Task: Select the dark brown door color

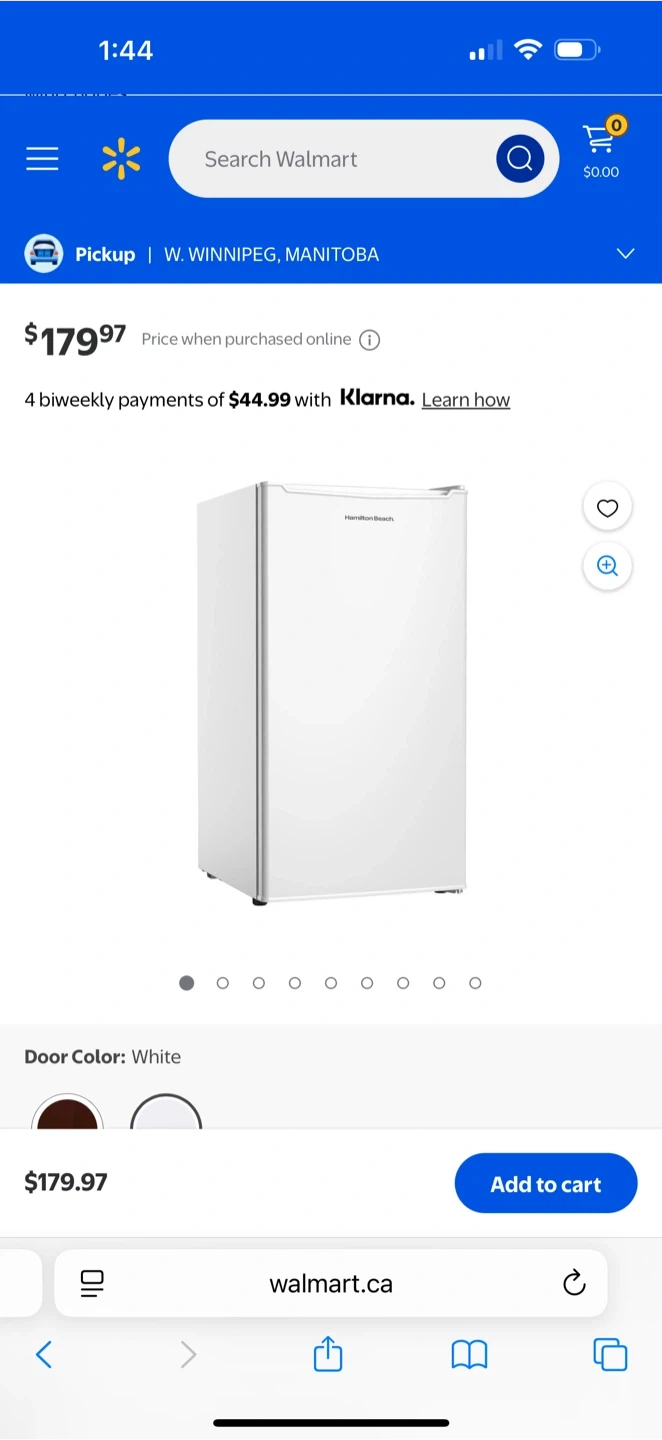Action: pos(67,1115)
